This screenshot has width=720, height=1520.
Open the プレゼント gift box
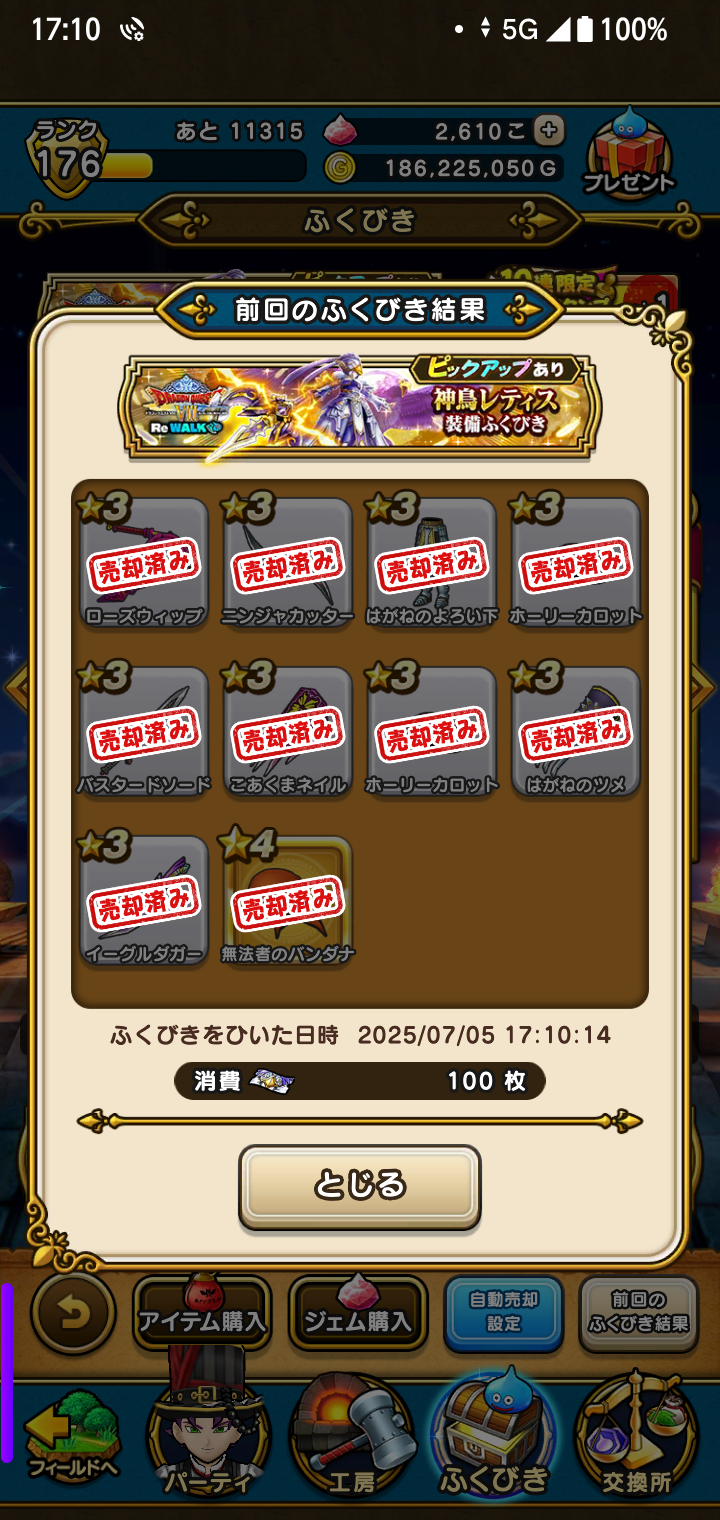(630, 155)
